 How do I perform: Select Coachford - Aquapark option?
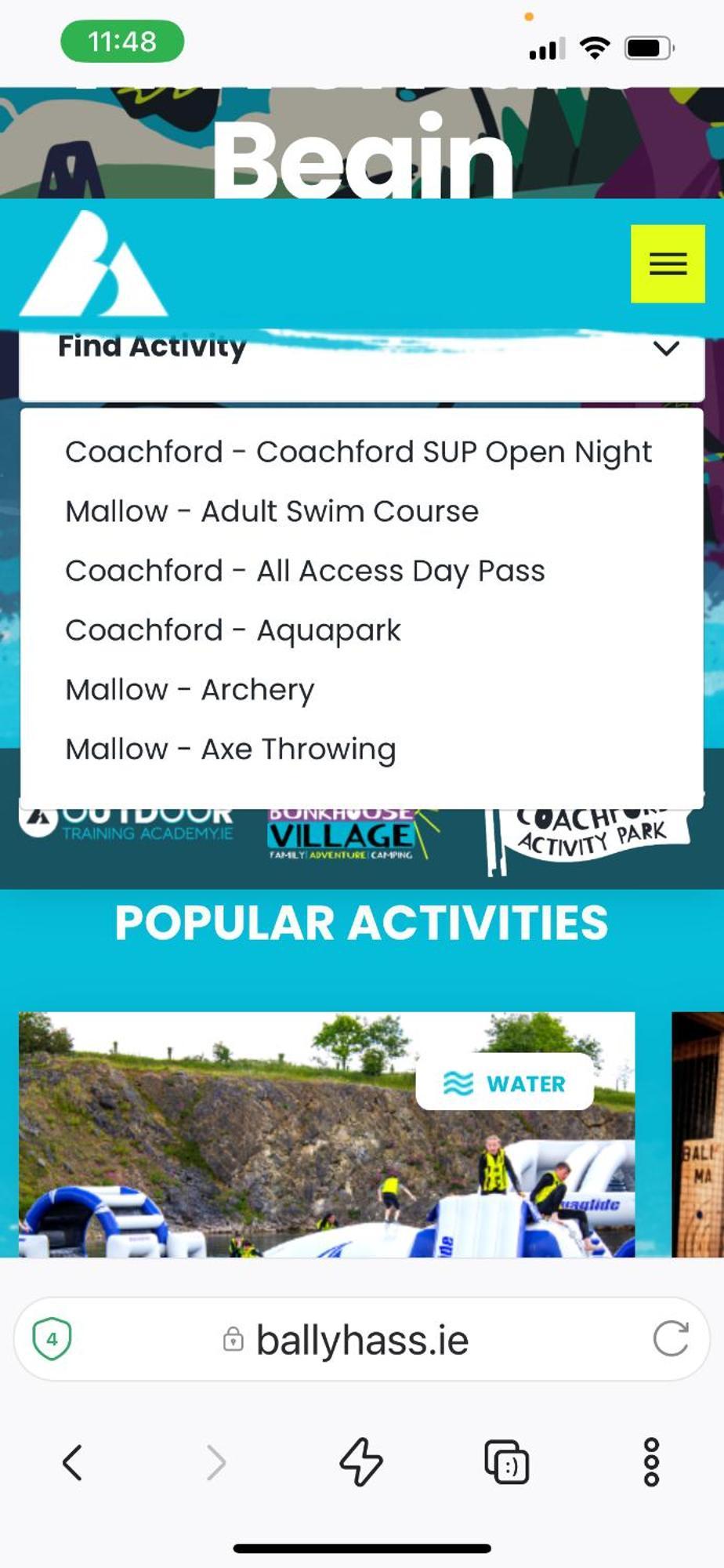233,631
